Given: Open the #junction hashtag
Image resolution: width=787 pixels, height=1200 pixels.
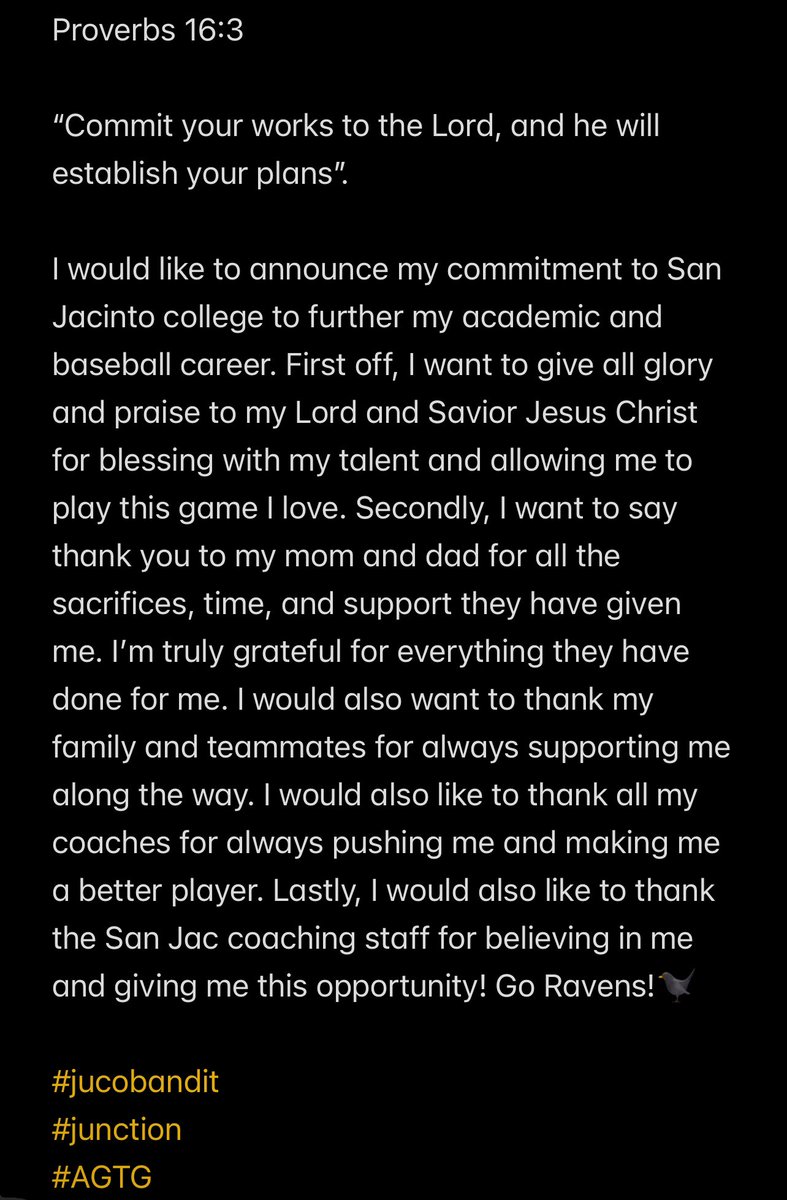Looking at the screenshot, I should (118, 1130).
